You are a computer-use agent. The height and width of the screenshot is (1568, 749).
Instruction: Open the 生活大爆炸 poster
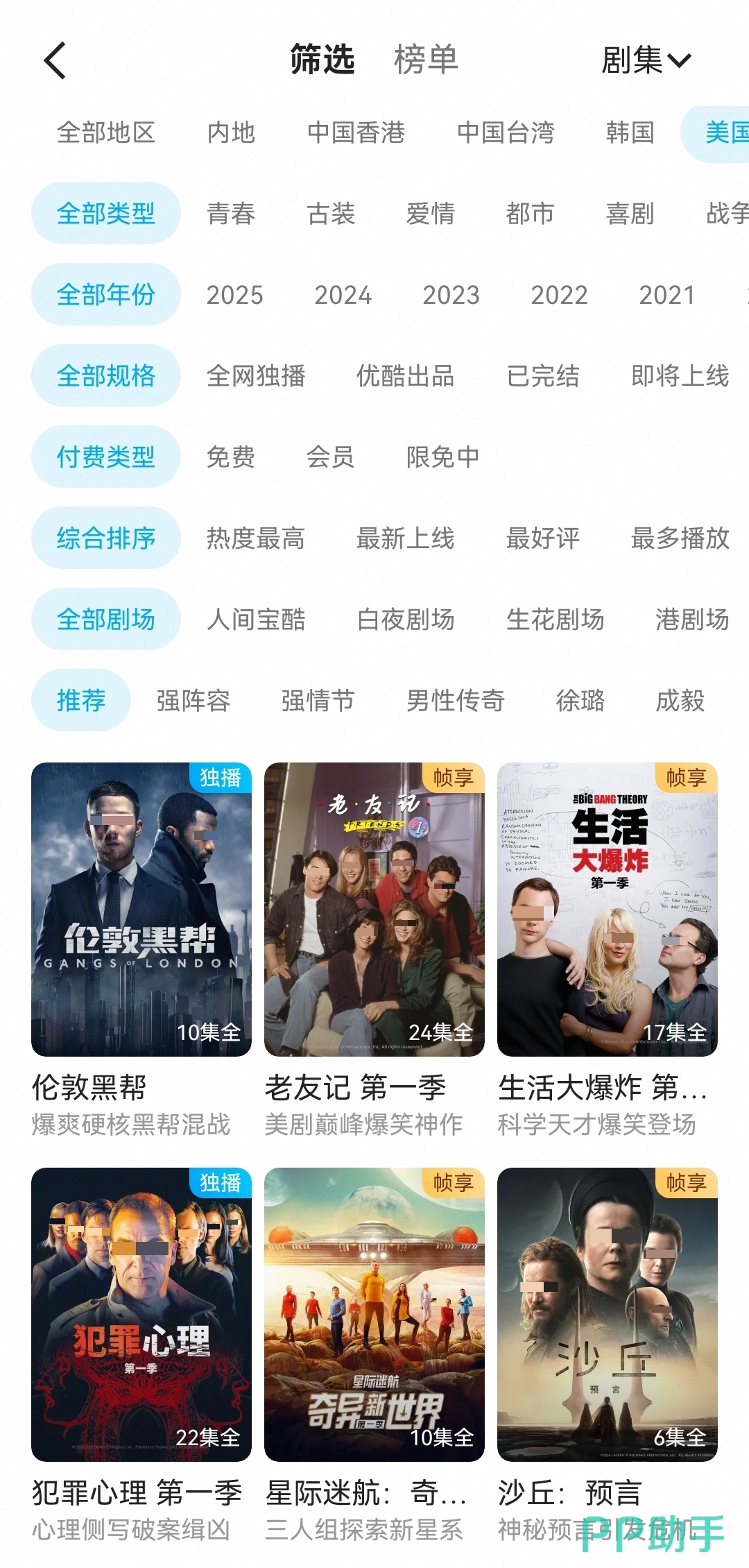point(607,909)
